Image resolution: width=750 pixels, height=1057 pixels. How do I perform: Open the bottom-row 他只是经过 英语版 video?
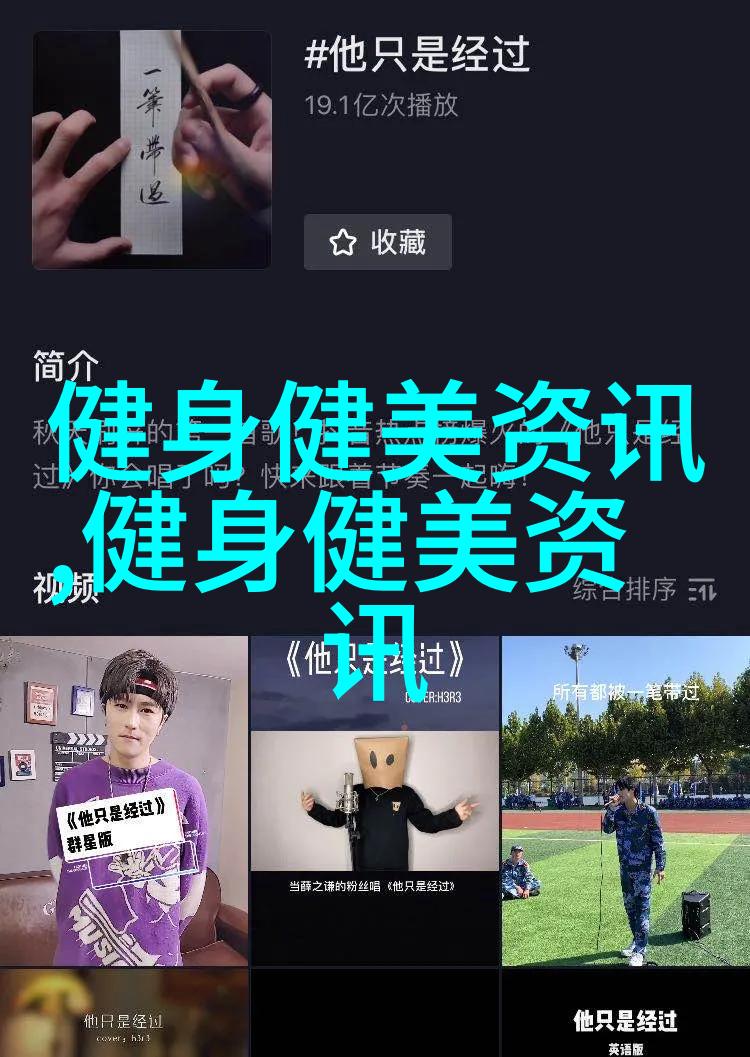pos(625,1012)
